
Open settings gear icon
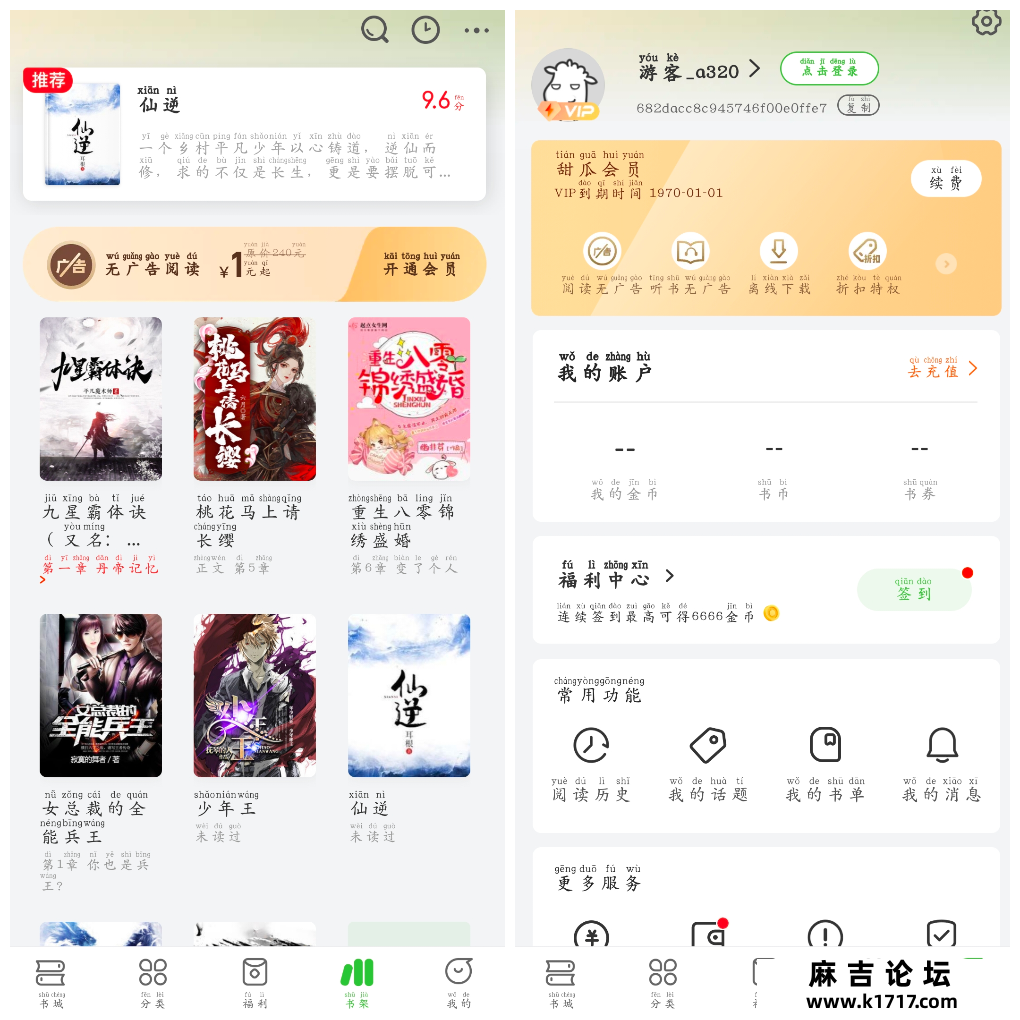click(x=986, y=22)
